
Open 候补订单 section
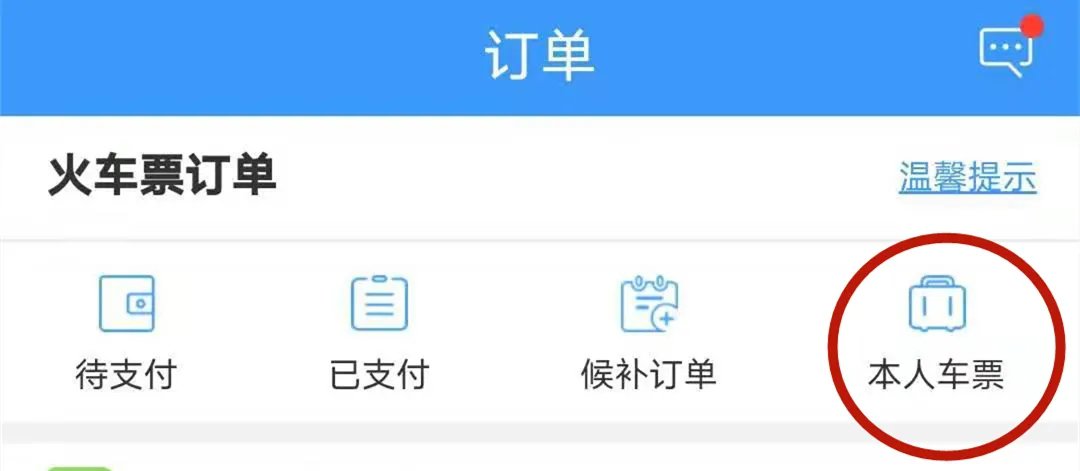[649, 332]
